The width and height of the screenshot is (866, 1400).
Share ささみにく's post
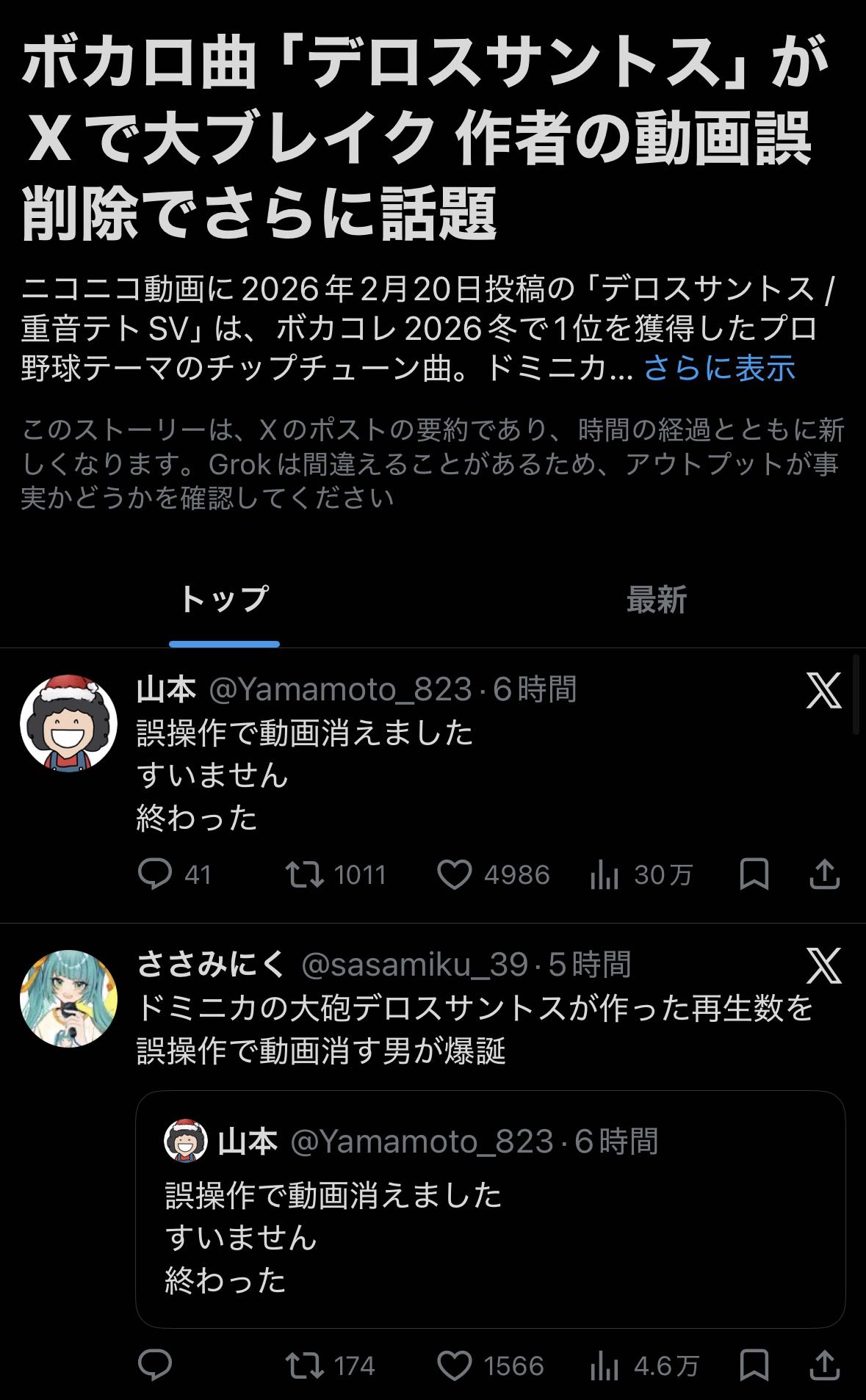pyautogui.click(x=824, y=1365)
